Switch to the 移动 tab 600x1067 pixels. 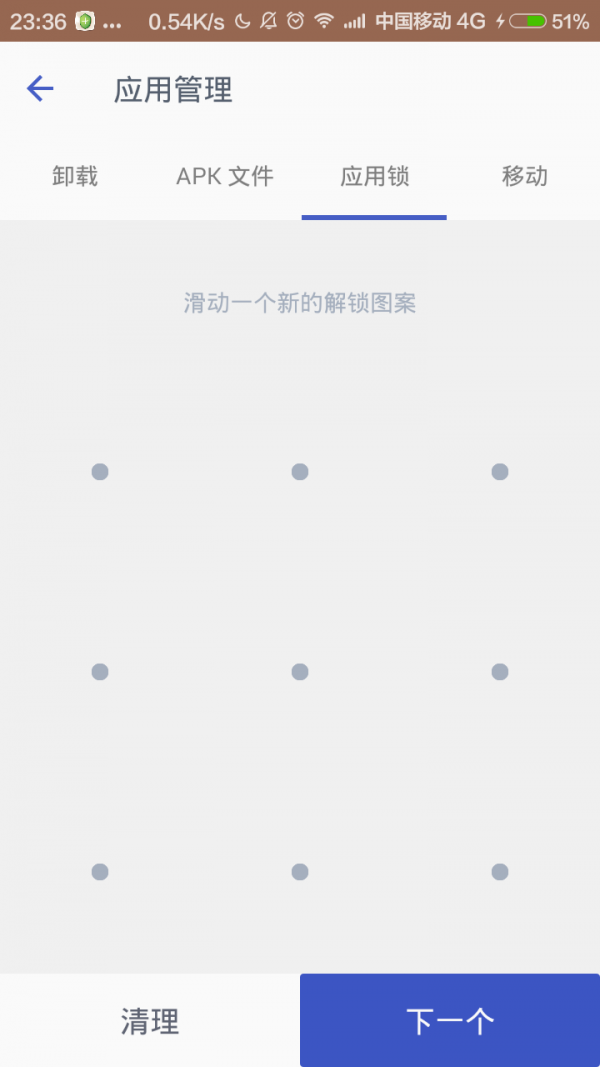point(524,177)
